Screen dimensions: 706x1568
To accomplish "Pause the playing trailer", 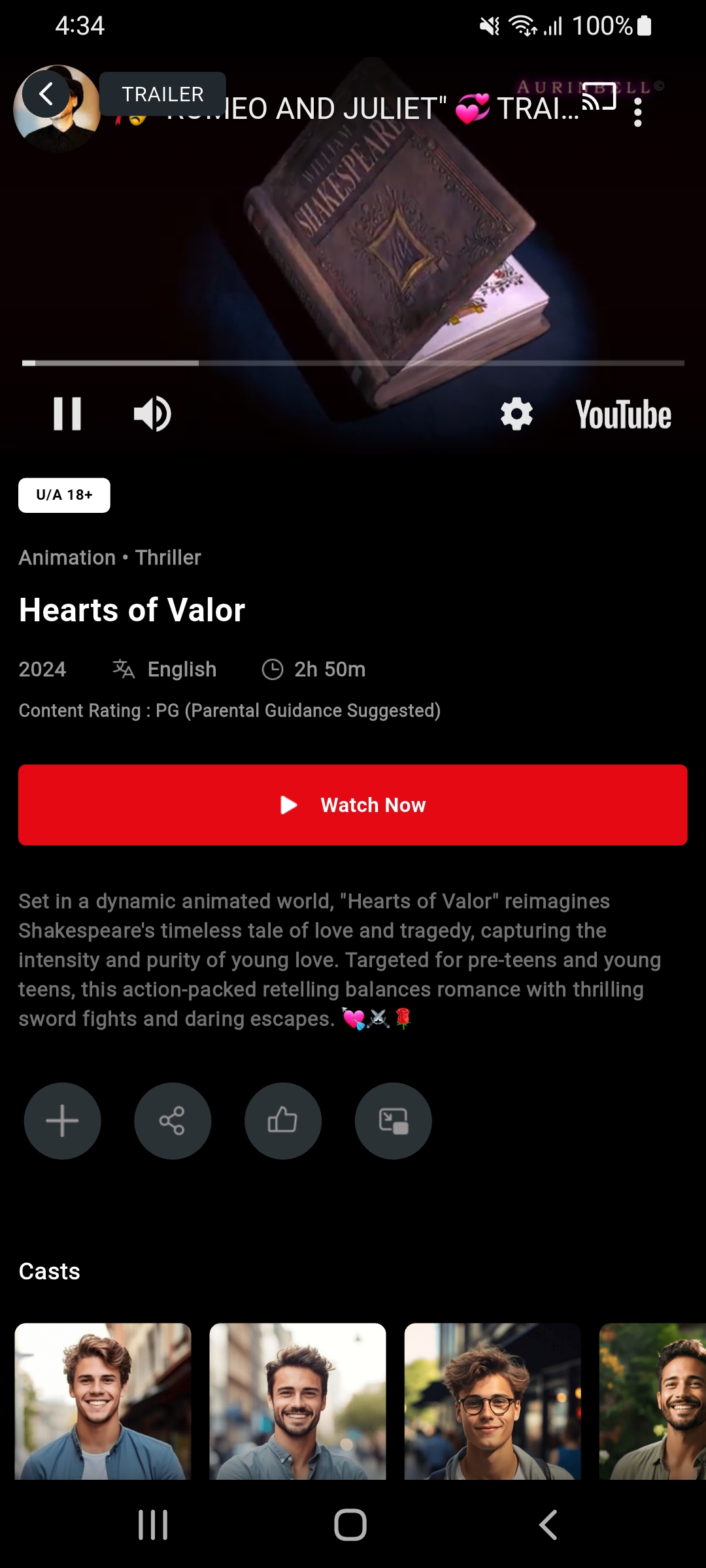I will pos(68,413).
